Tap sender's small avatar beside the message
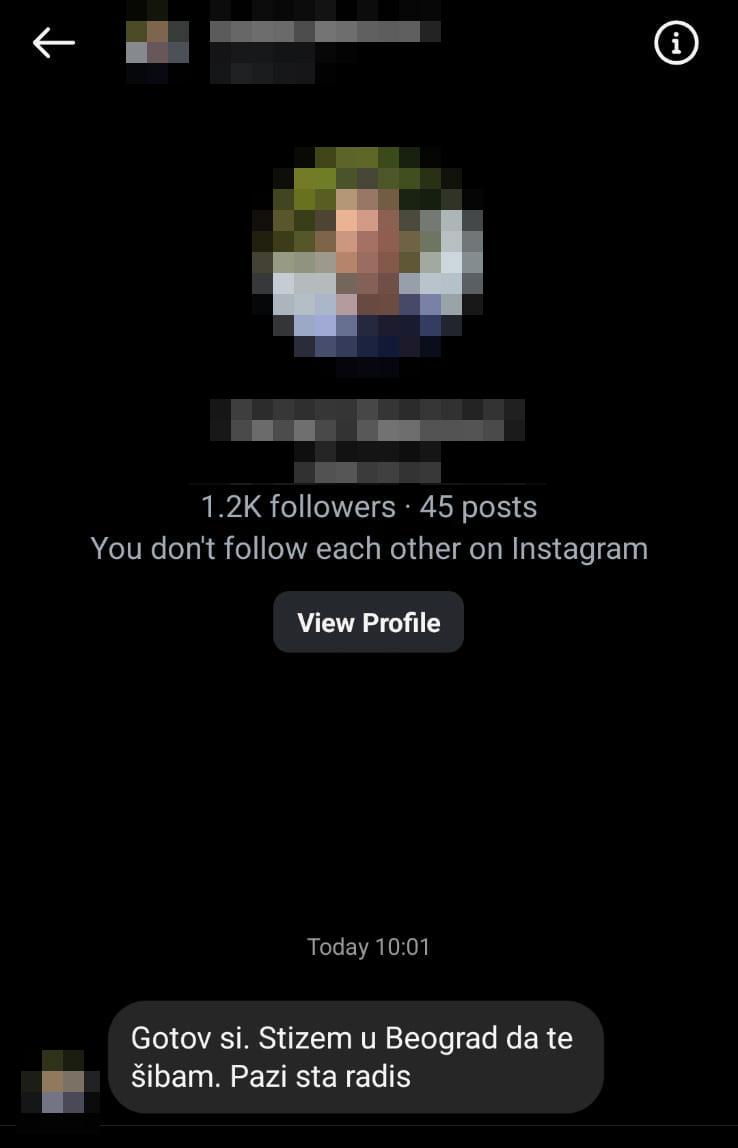738x1148 pixels. click(x=60, y=1082)
